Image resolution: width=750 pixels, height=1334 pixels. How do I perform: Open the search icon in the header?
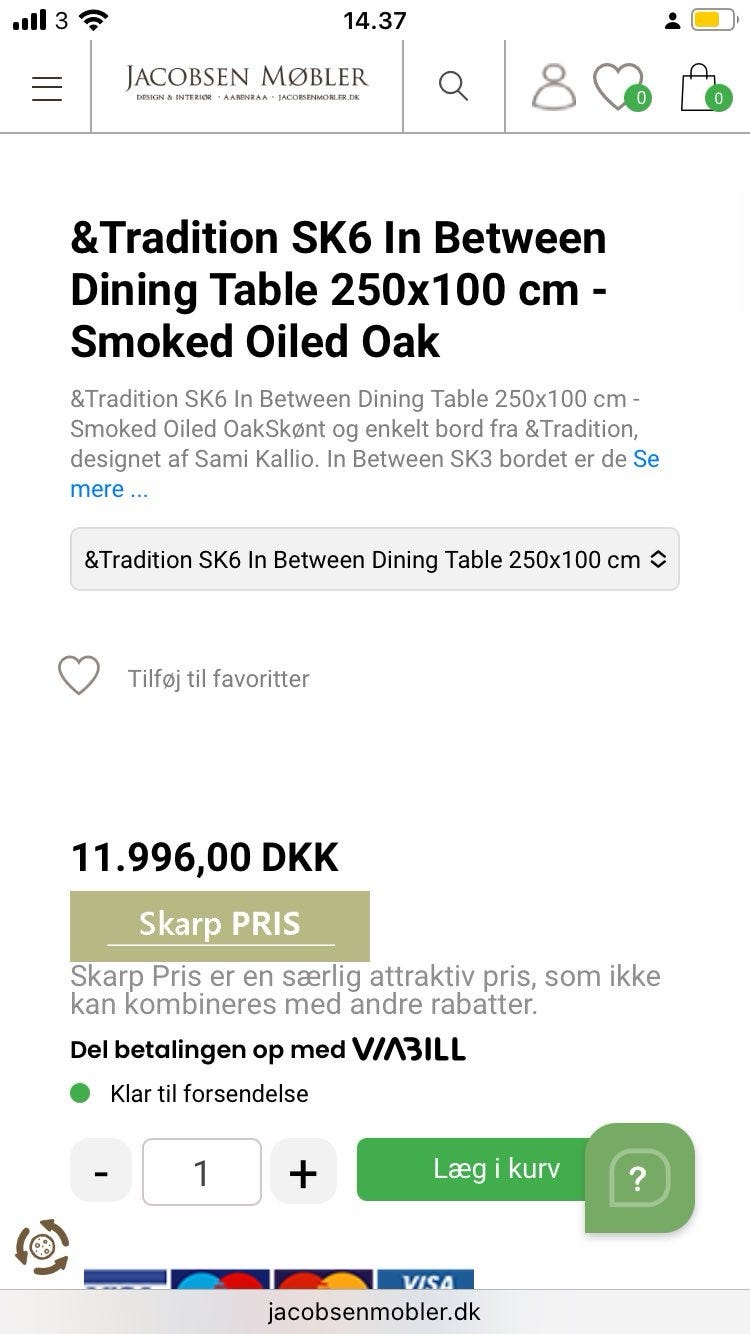point(453,86)
